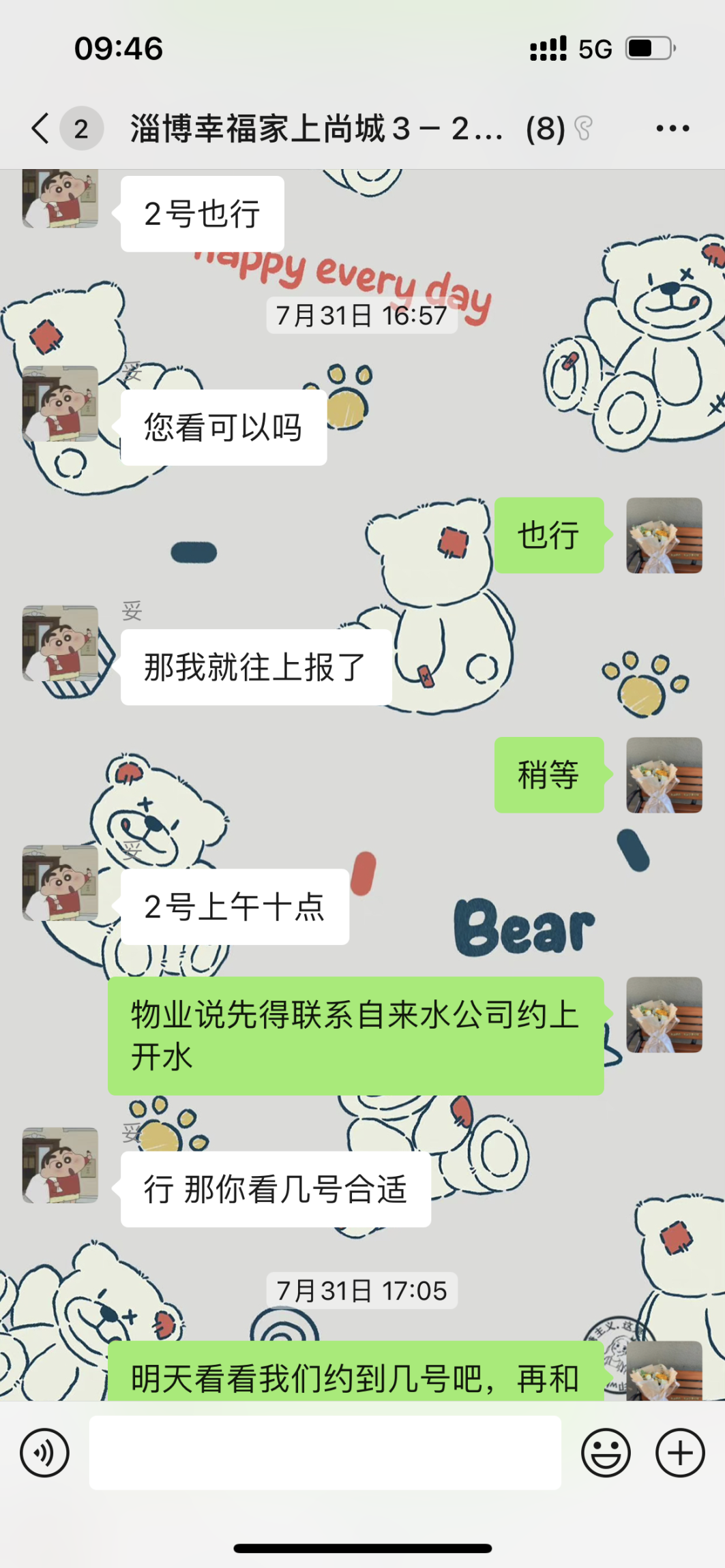The image size is (725, 1568).
Task: Open the emoji sticker panel
Action: (x=606, y=1453)
